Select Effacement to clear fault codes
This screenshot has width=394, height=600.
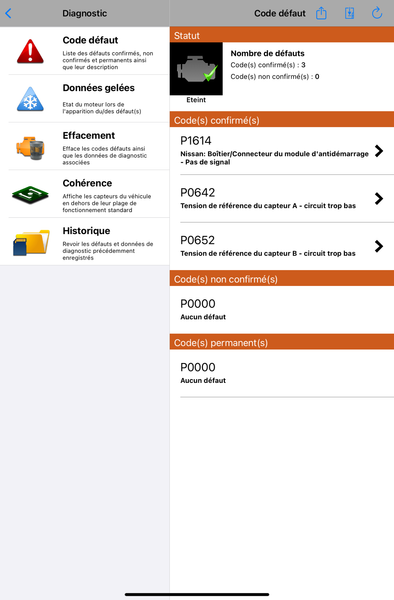click(85, 146)
